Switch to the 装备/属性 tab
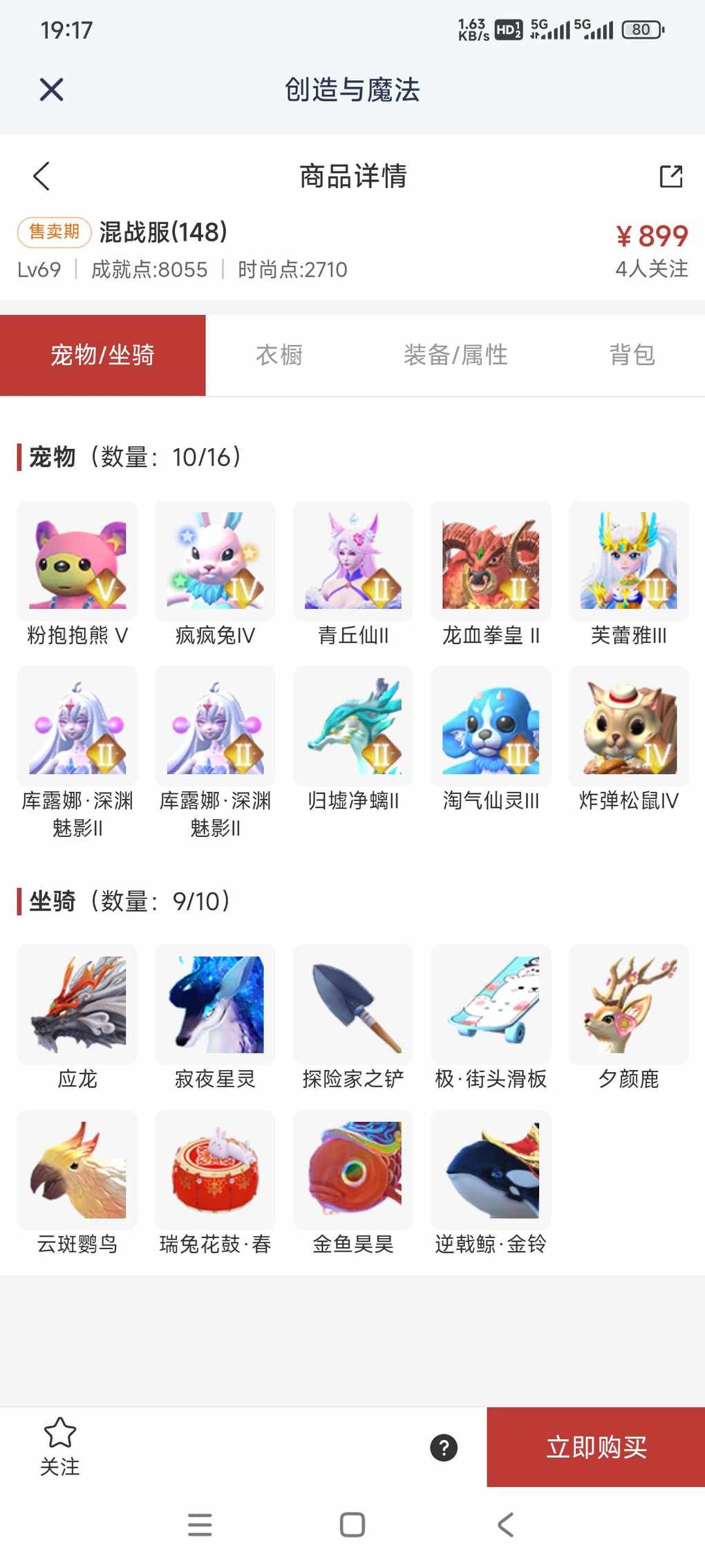The height and width of the screenshot is (1568, 705). pyautogui.click(x=455, y=355)
